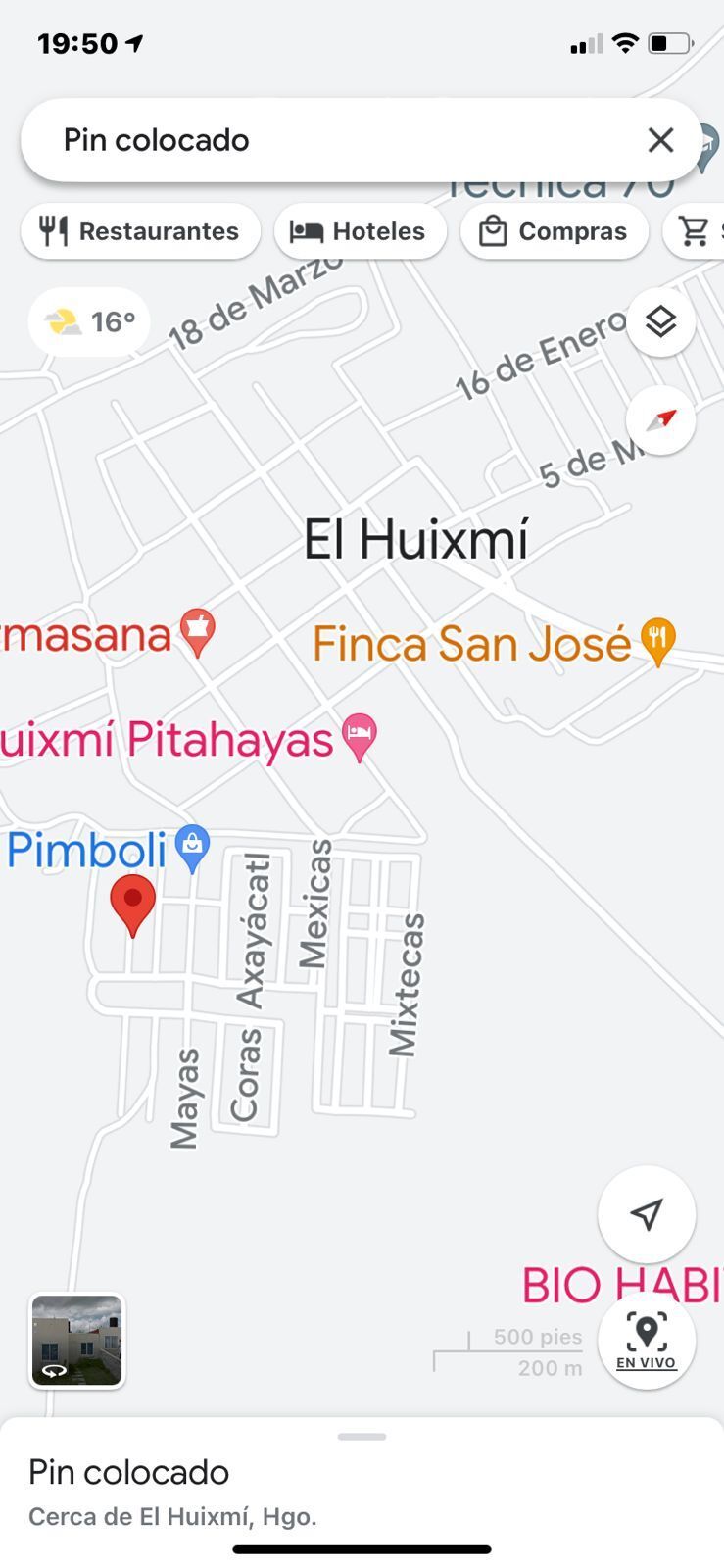
Task: Reset map orientation with the compass
Action: coord(661,420)
